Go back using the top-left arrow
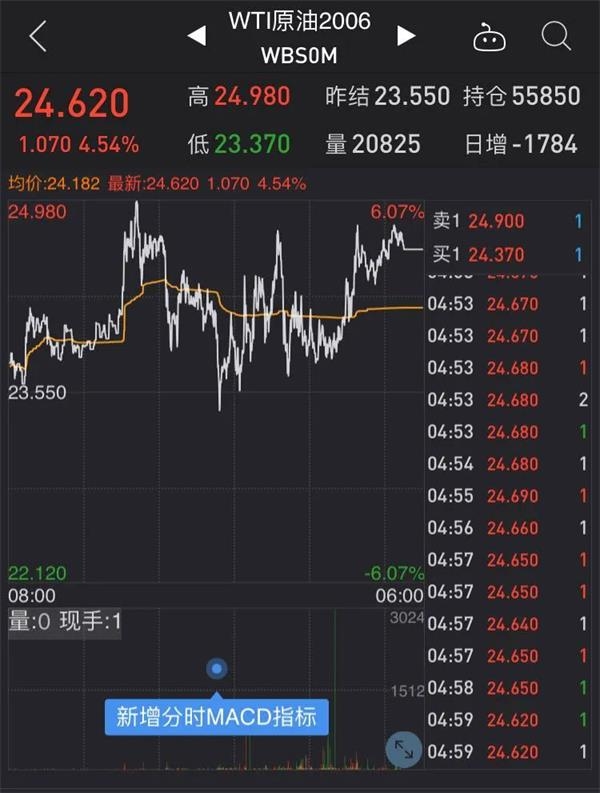Screen dimensions: 600x793 pyautogui.click(x=38, y=37)
